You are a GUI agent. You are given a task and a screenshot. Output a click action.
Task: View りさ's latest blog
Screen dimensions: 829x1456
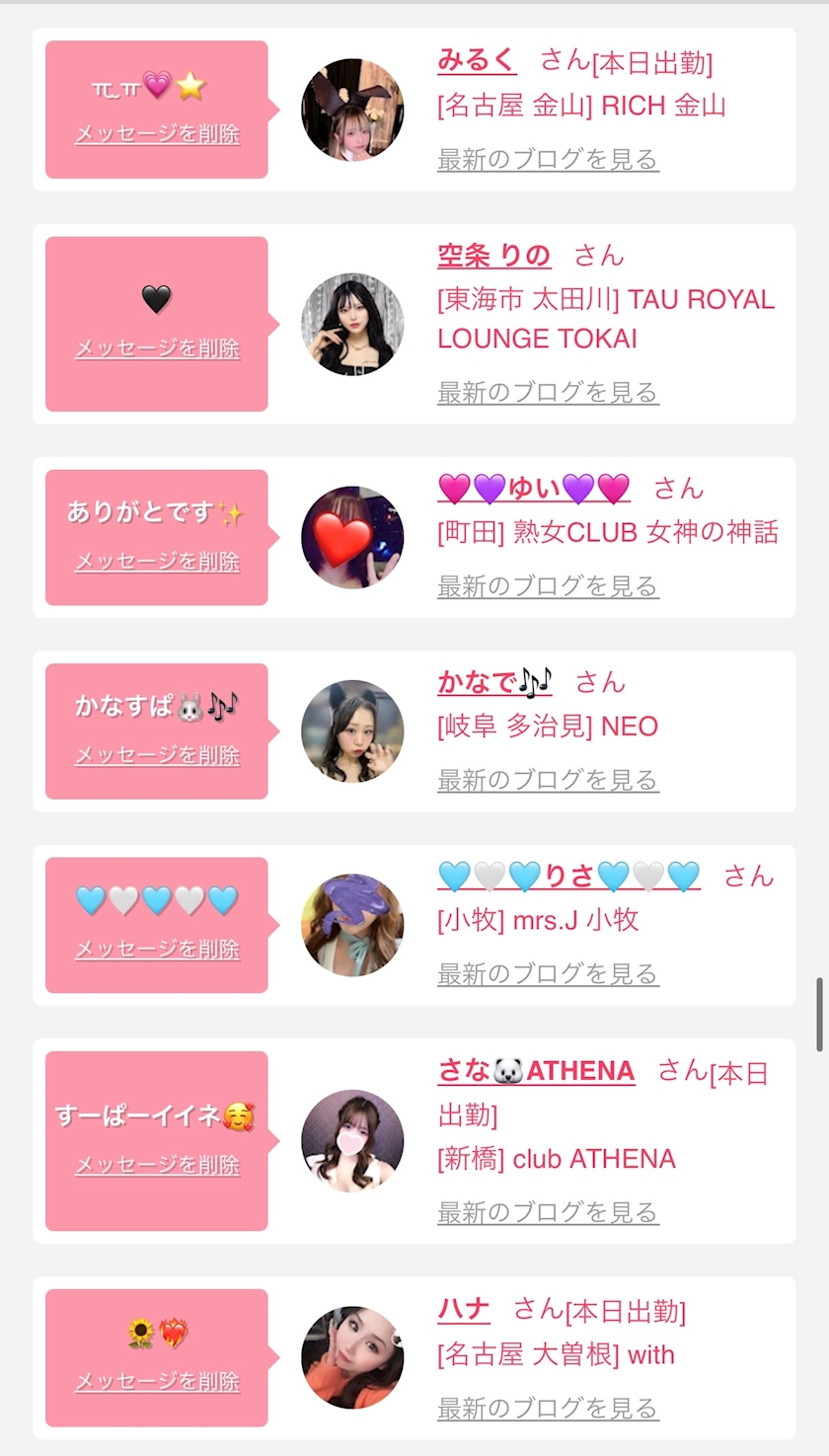click(x=548, y=974)
